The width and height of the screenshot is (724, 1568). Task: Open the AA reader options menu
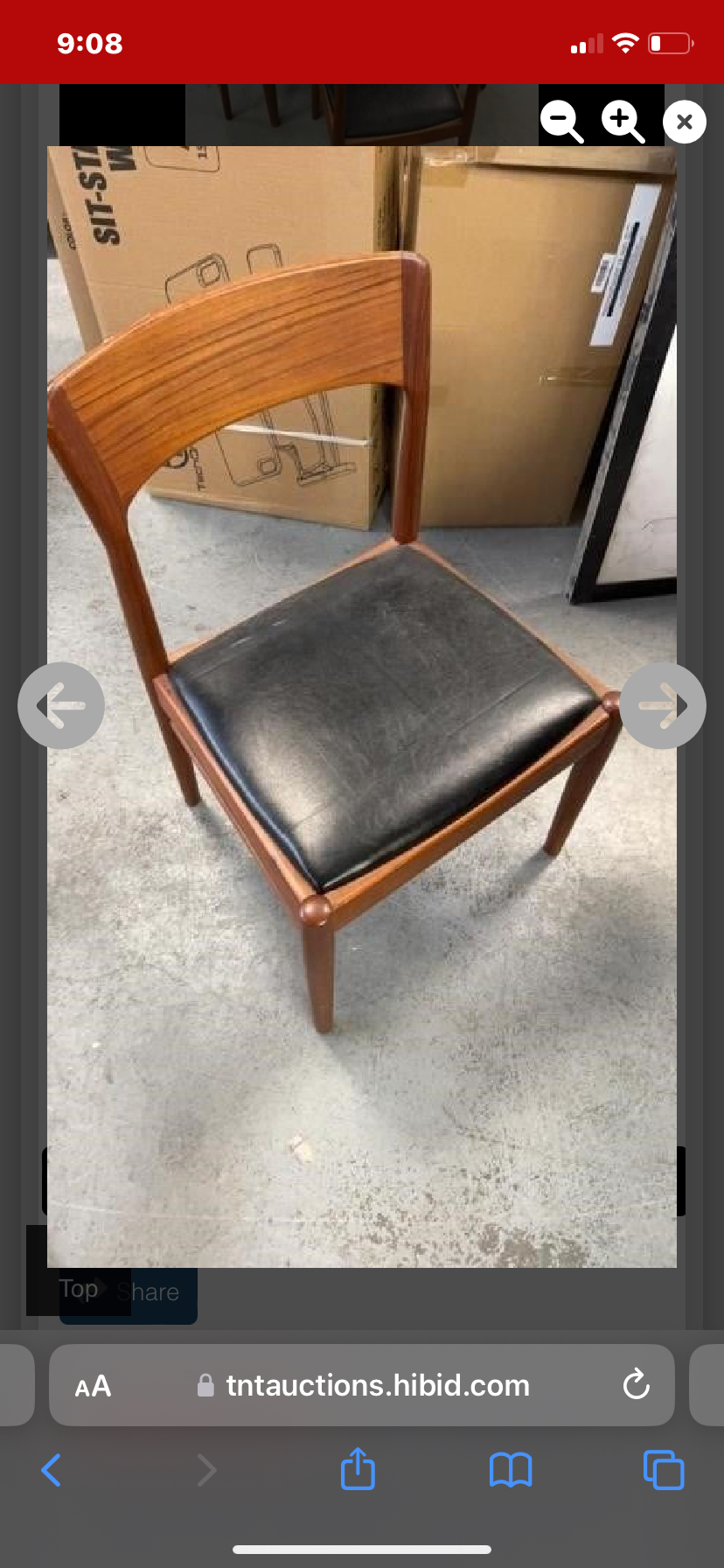pos(93,1386)
